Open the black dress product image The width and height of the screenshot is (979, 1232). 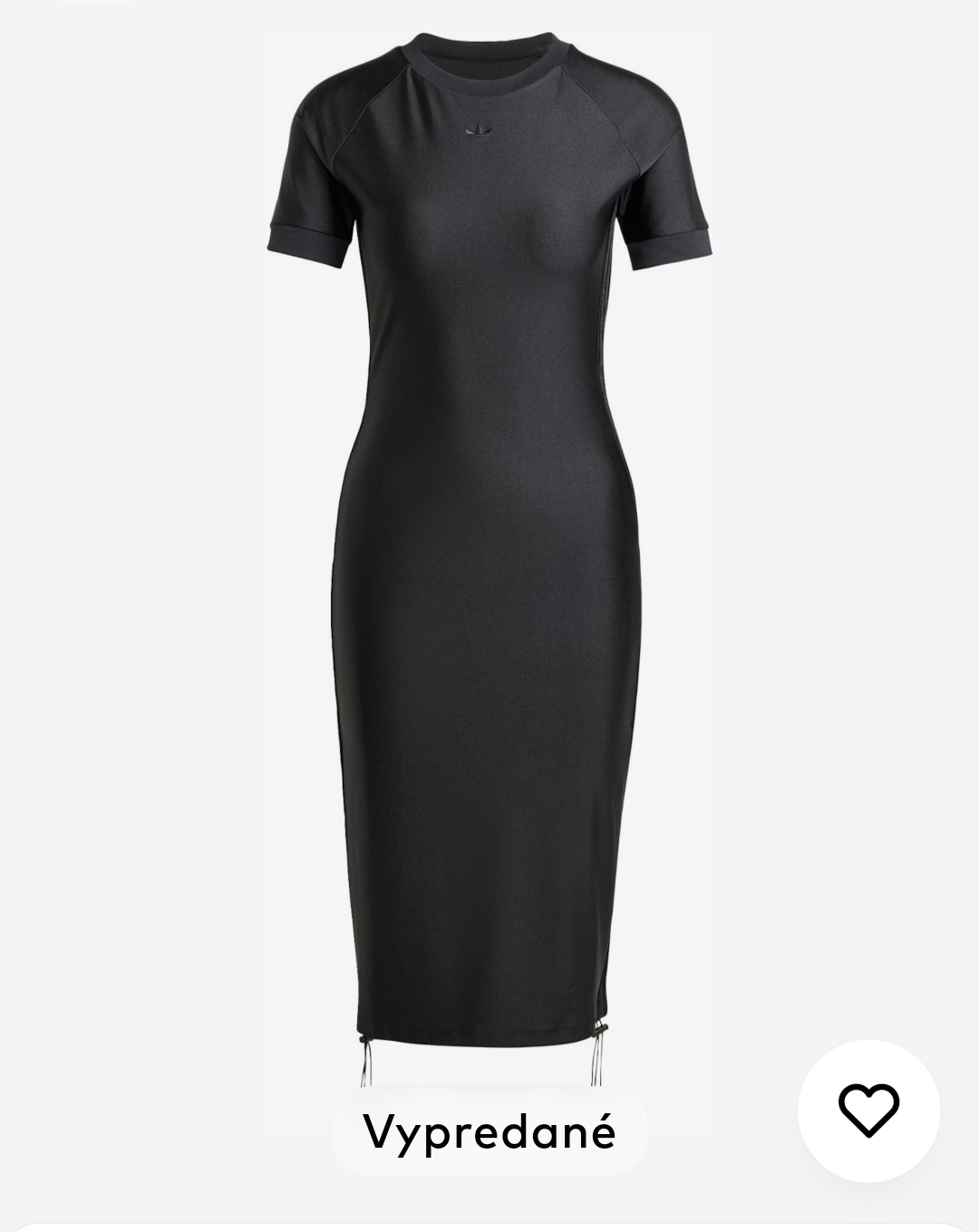coord(489,544)
